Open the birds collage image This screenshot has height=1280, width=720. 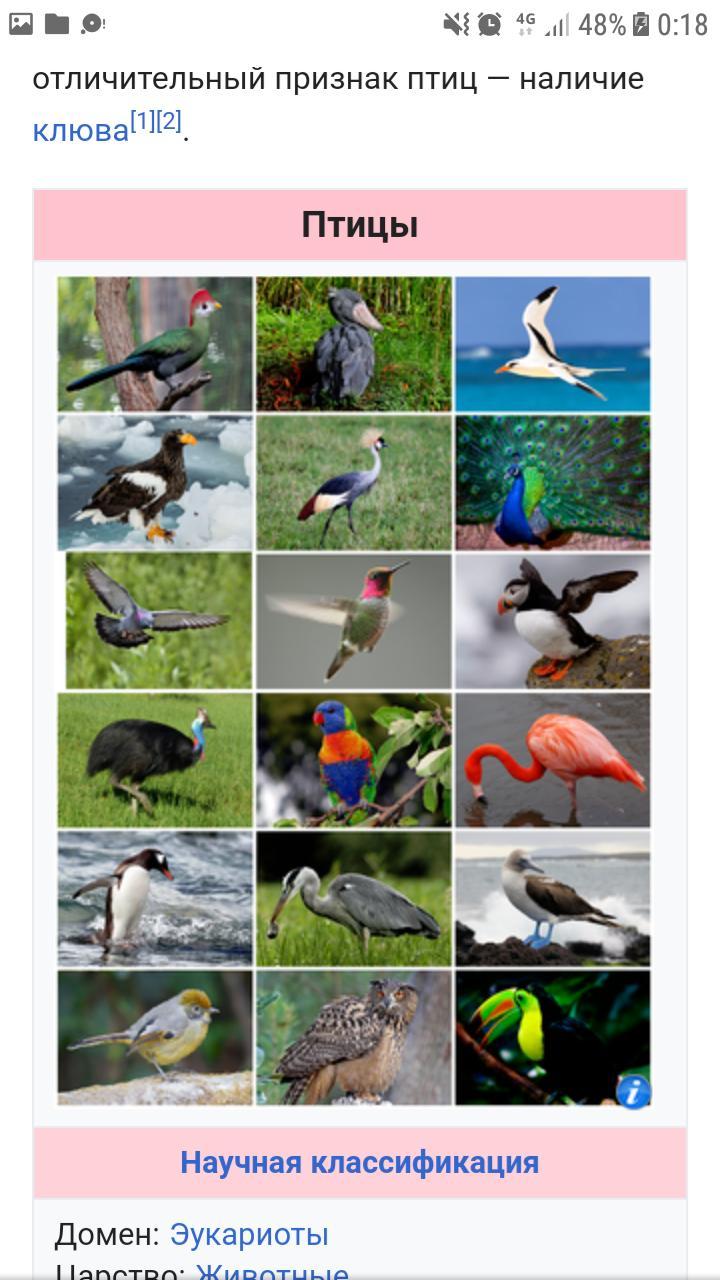[354, 690]
